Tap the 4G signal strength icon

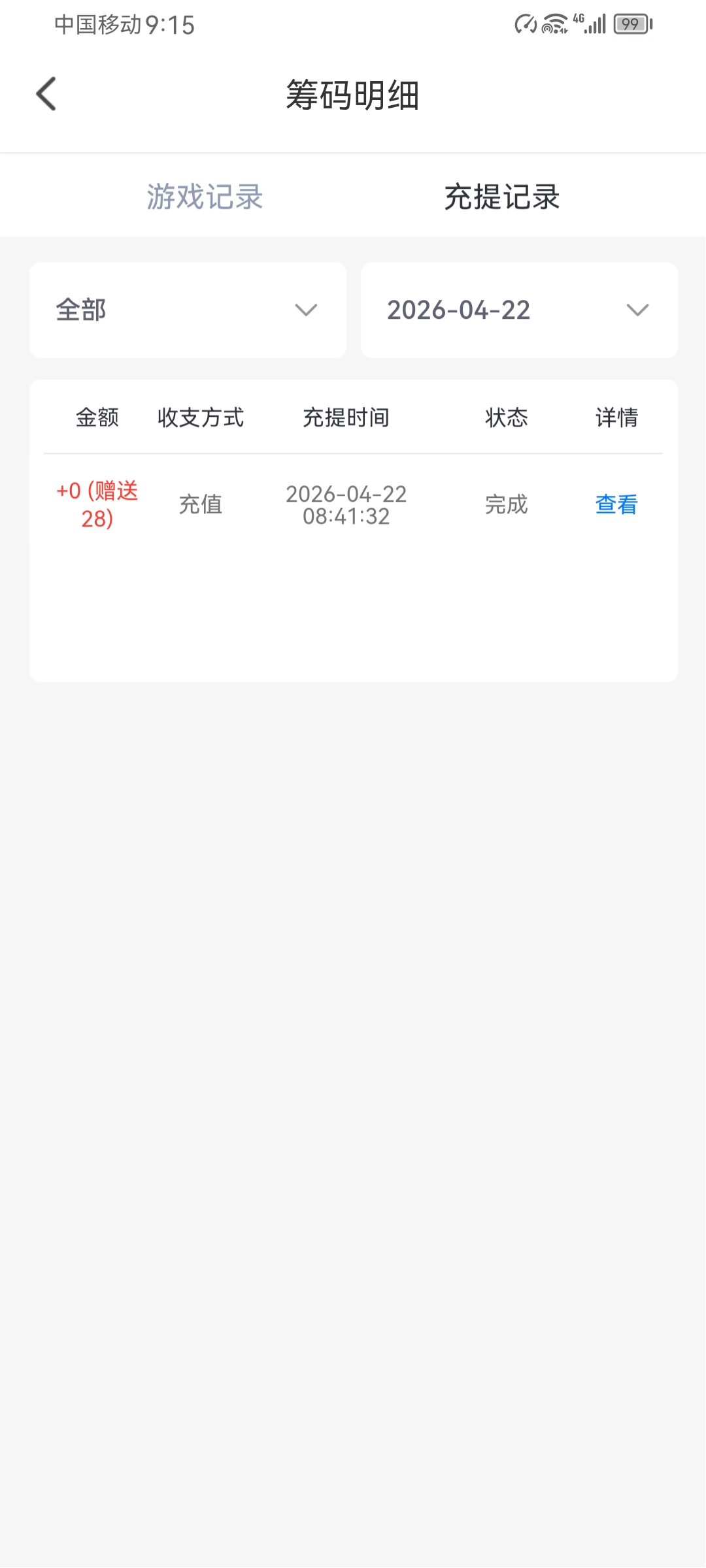[x=578, y=21]
